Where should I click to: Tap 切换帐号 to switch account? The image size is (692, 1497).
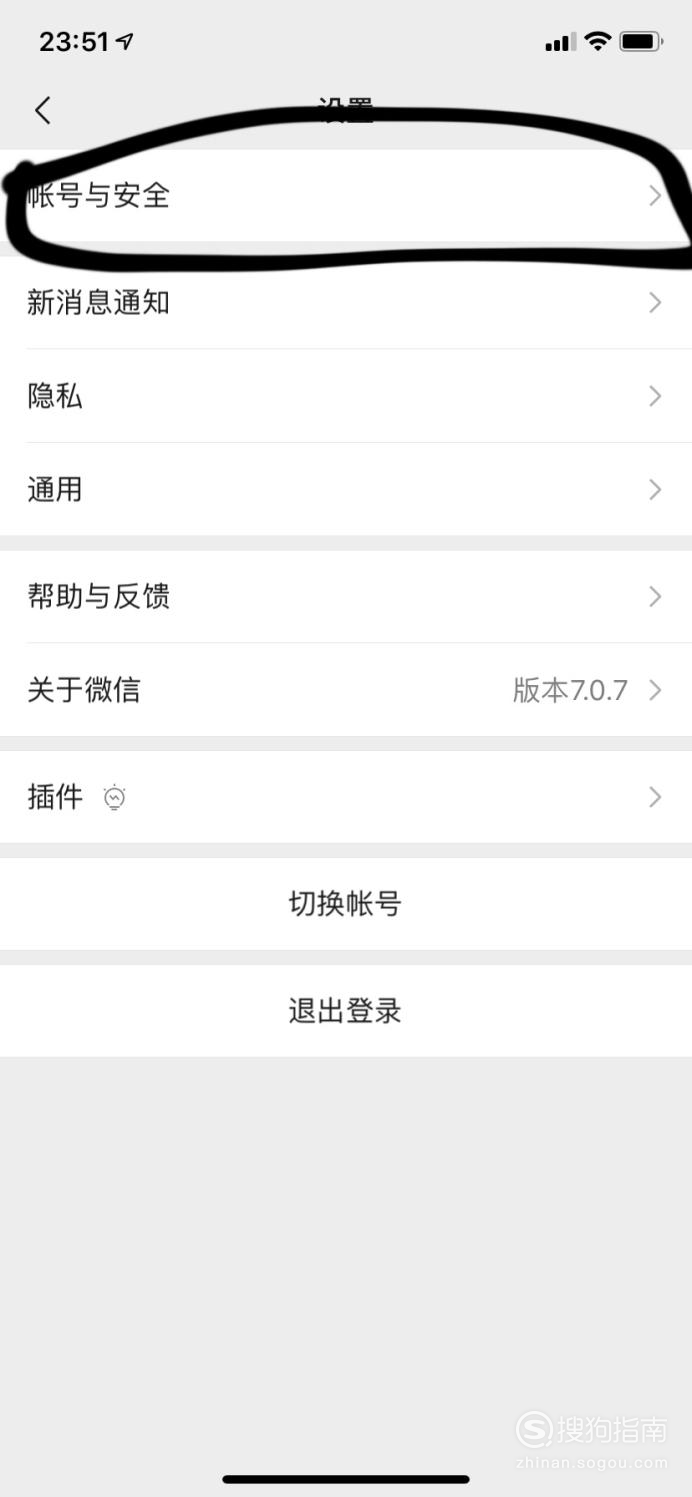[x=346, y=904]
